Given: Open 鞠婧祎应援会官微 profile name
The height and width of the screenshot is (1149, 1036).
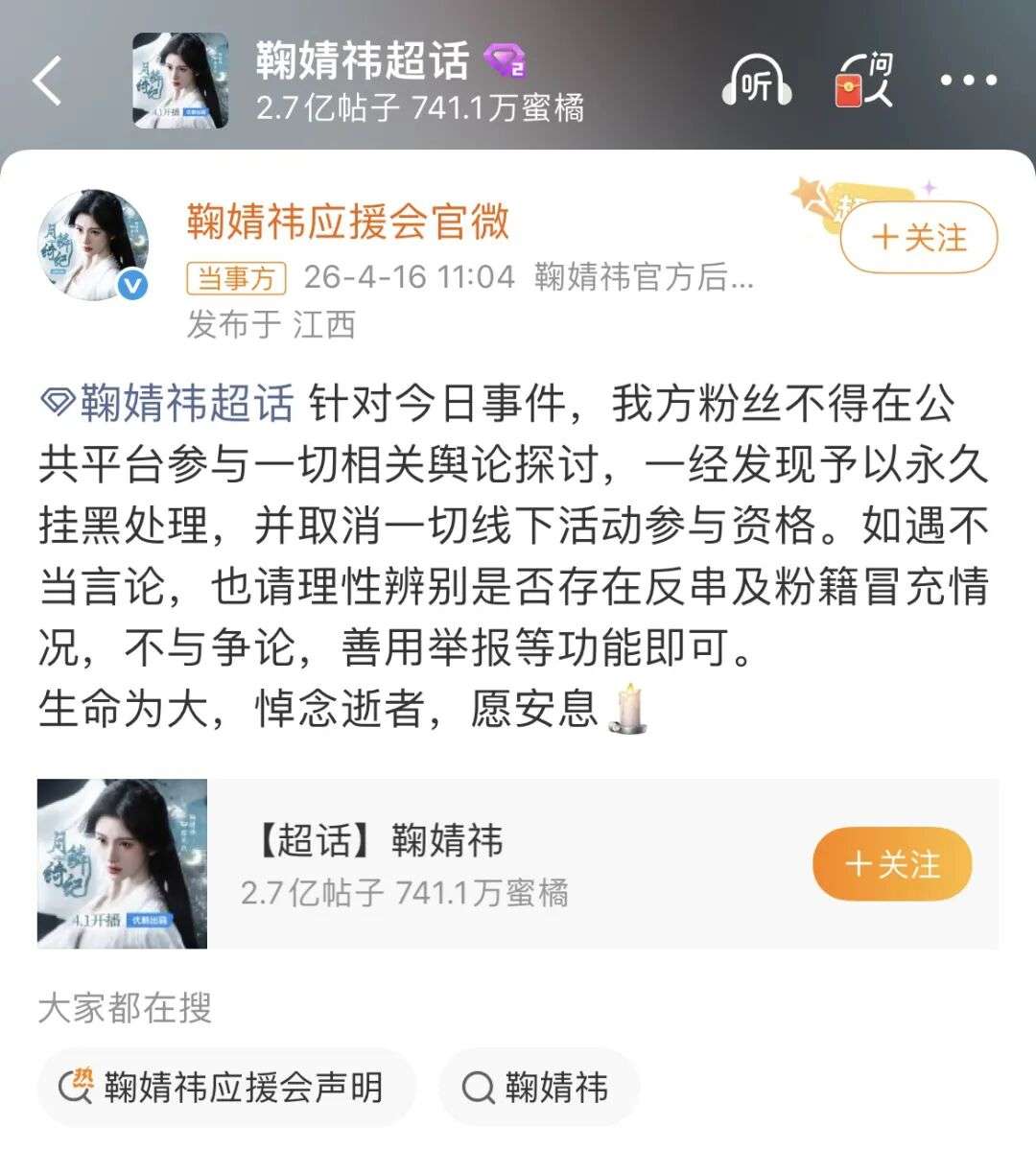Looking at the screenshot, I should click(x=347, y=223).
